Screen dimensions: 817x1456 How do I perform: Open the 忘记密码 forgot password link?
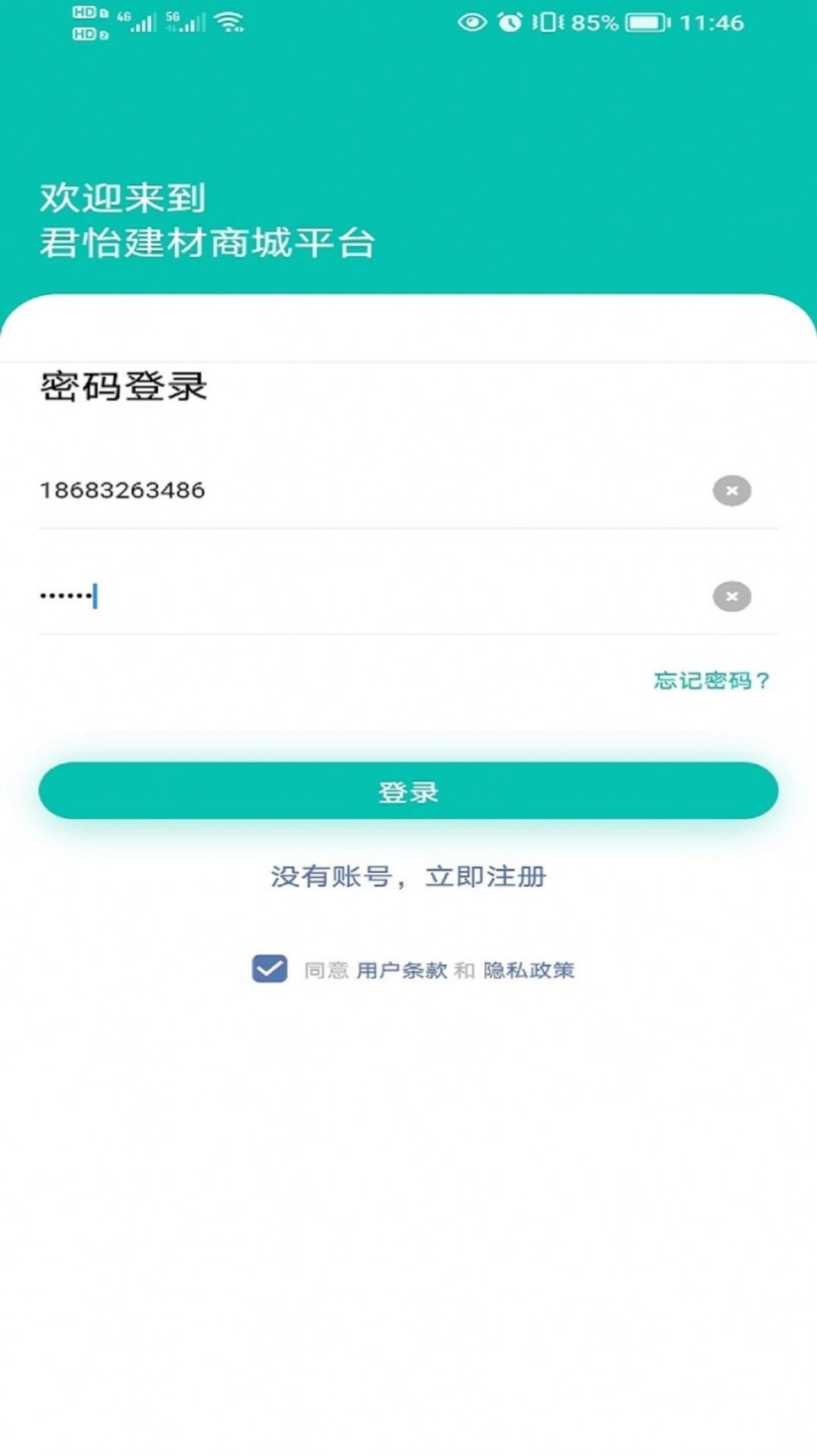point(711,679)
